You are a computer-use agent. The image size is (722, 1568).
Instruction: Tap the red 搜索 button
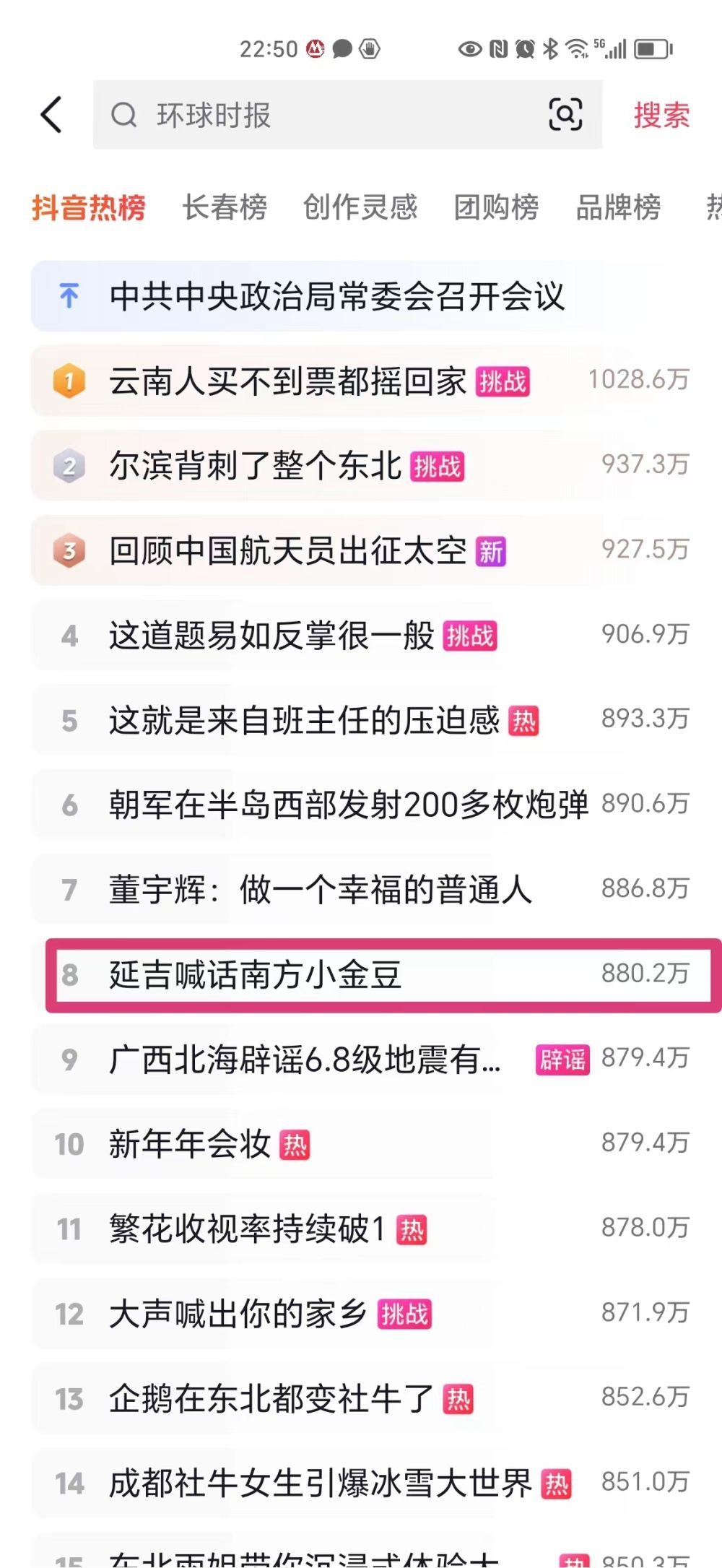point(661,116)
